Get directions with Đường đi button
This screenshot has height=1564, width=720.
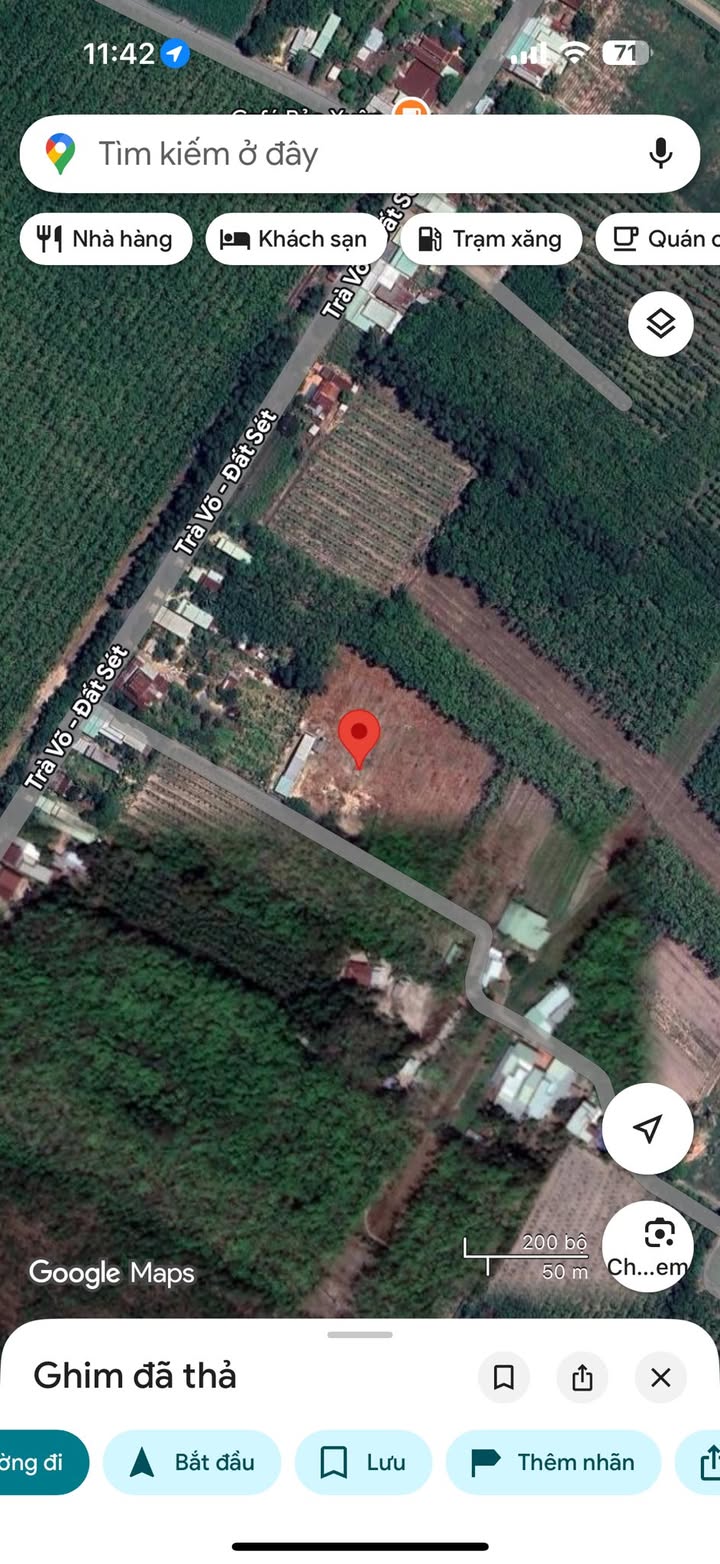pos(40,1462)
